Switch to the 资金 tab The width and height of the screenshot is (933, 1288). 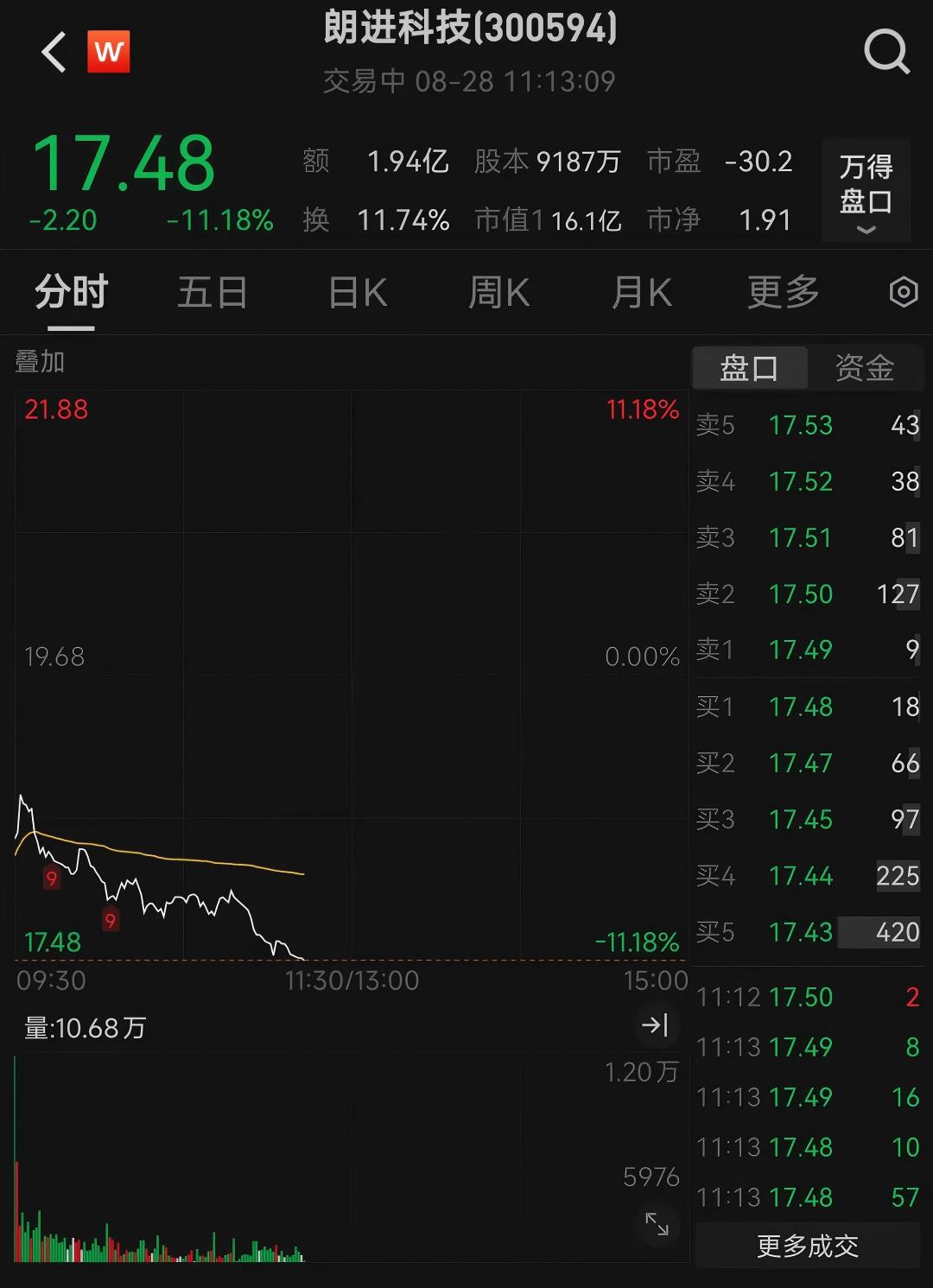click(864, 369)
